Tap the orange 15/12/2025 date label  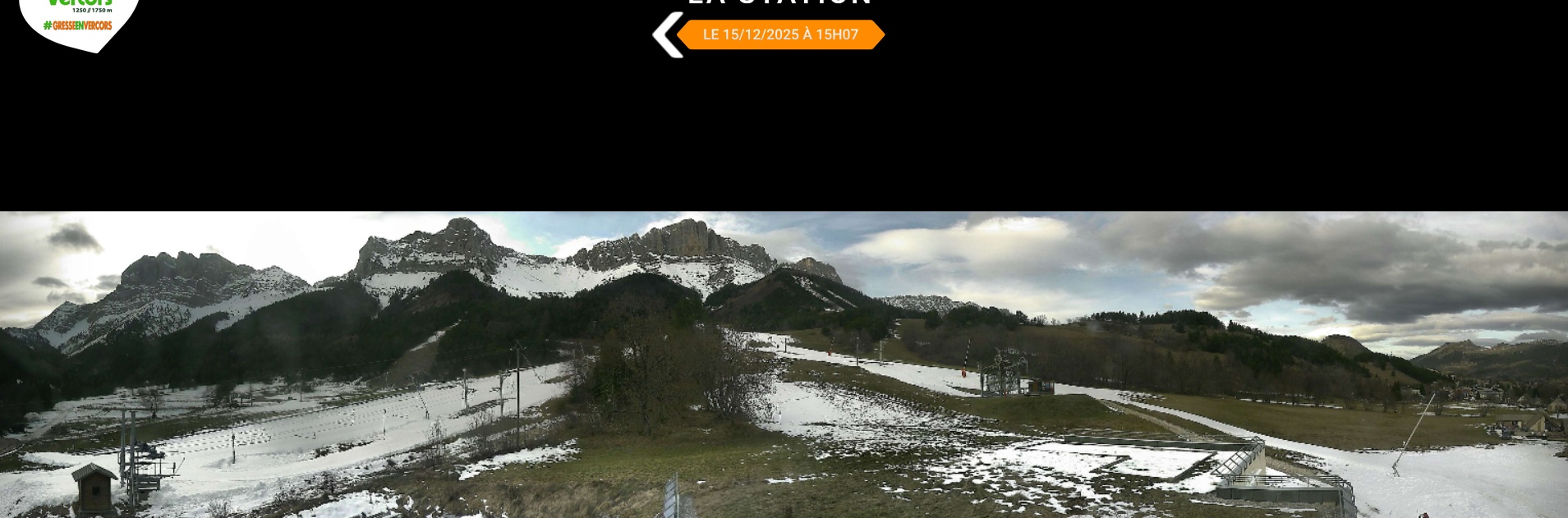[780, 34]
